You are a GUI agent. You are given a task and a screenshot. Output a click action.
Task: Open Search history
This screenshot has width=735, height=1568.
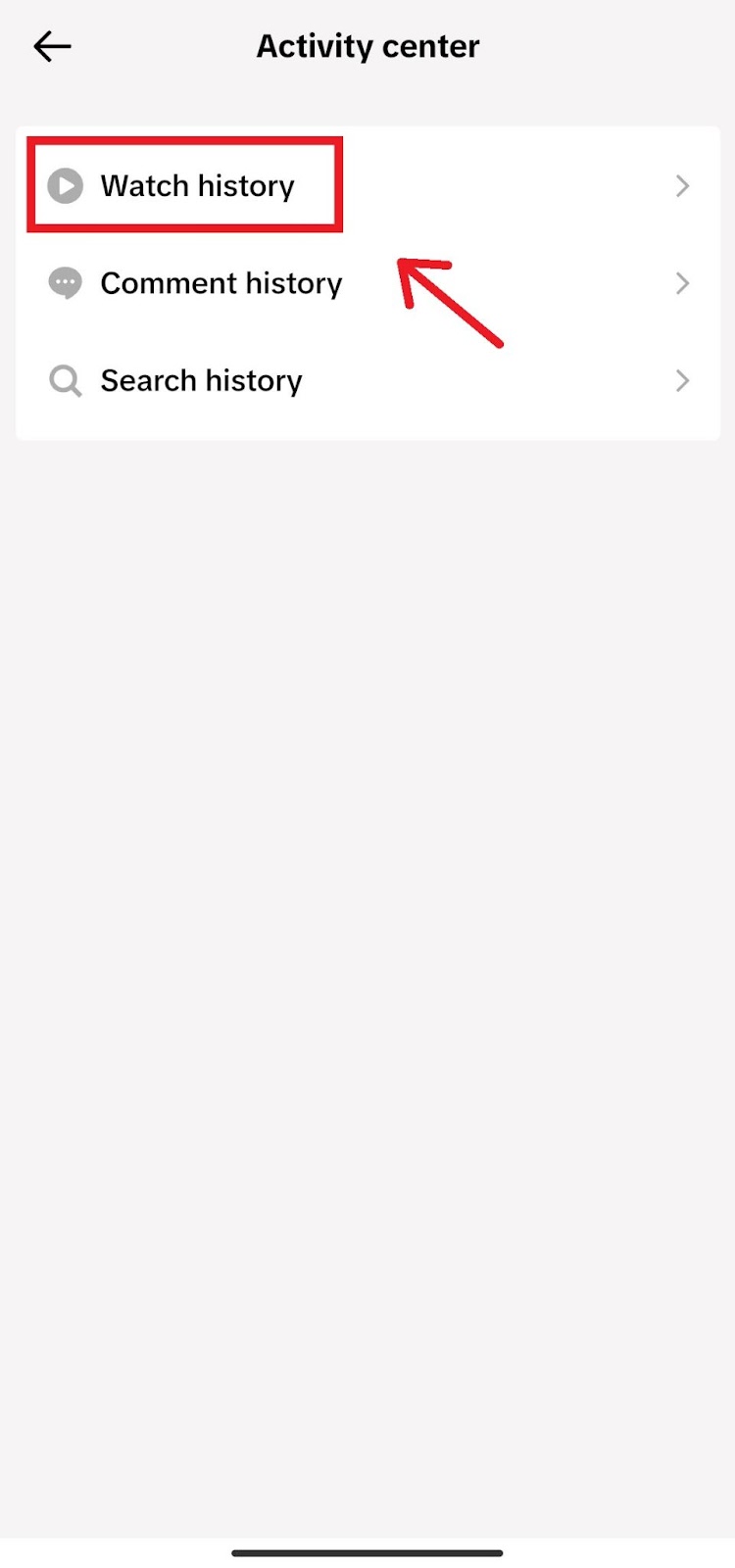(201, 380)
